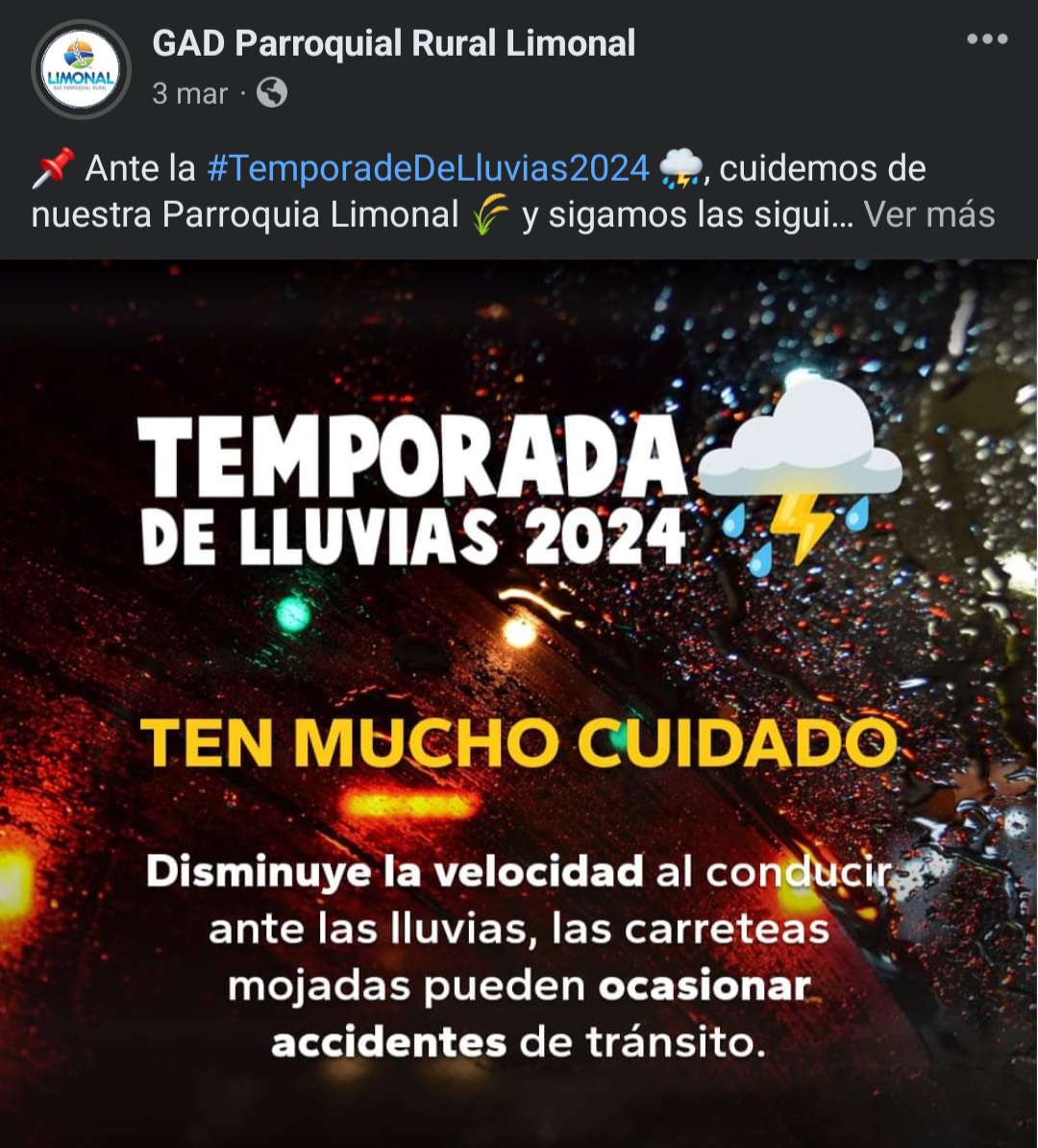Open the Temporada de Lluvias 2024 post image

pyautogui.click(x=519, y=702)
